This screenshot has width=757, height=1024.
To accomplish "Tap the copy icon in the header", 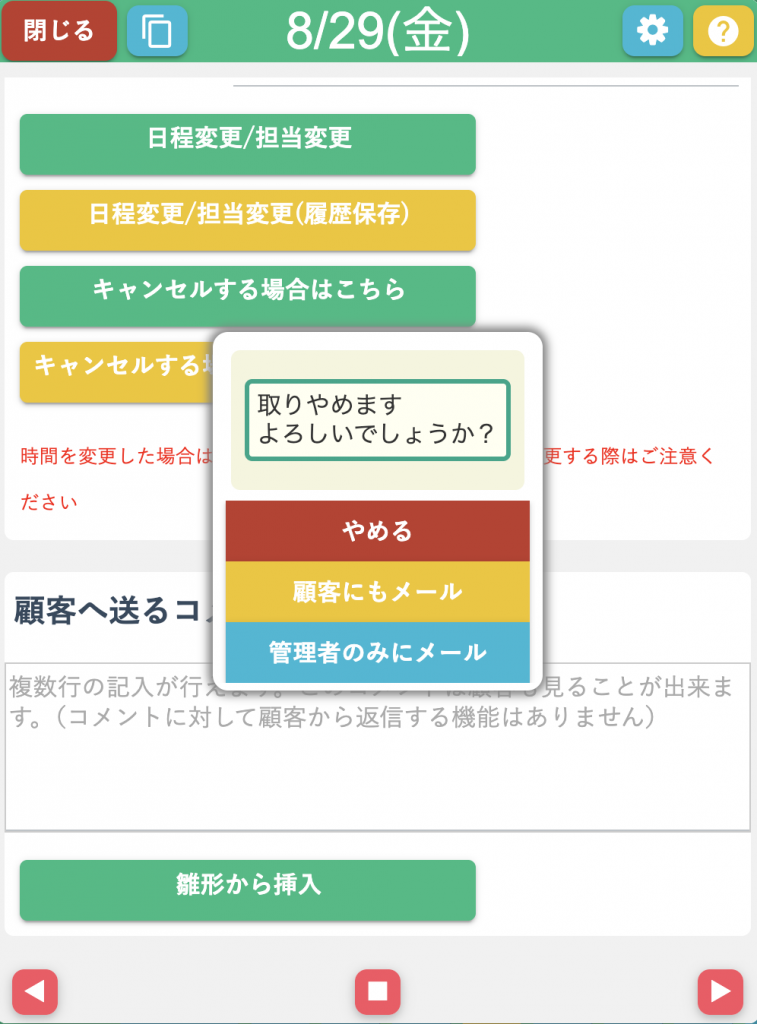I will [157, 31].
